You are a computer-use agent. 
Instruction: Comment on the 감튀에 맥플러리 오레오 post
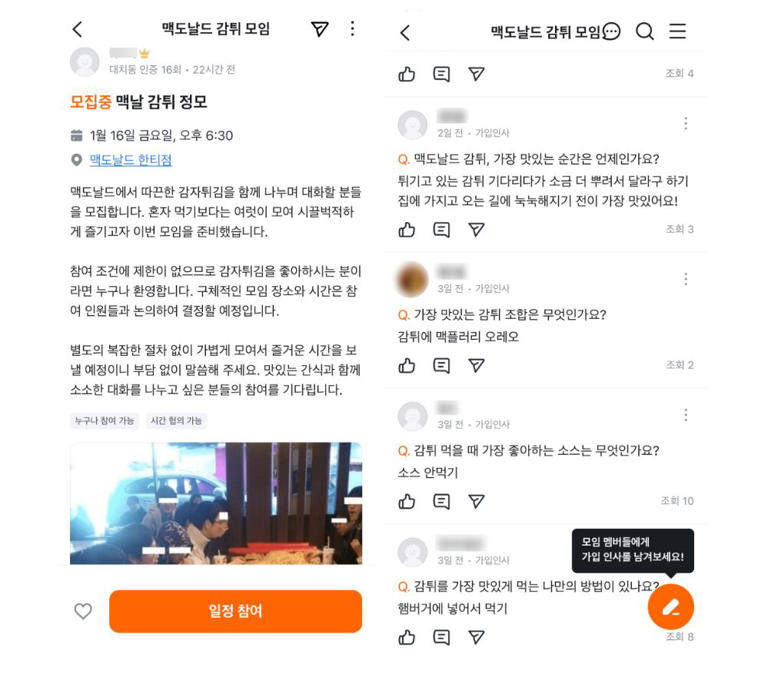click(441, 366)
